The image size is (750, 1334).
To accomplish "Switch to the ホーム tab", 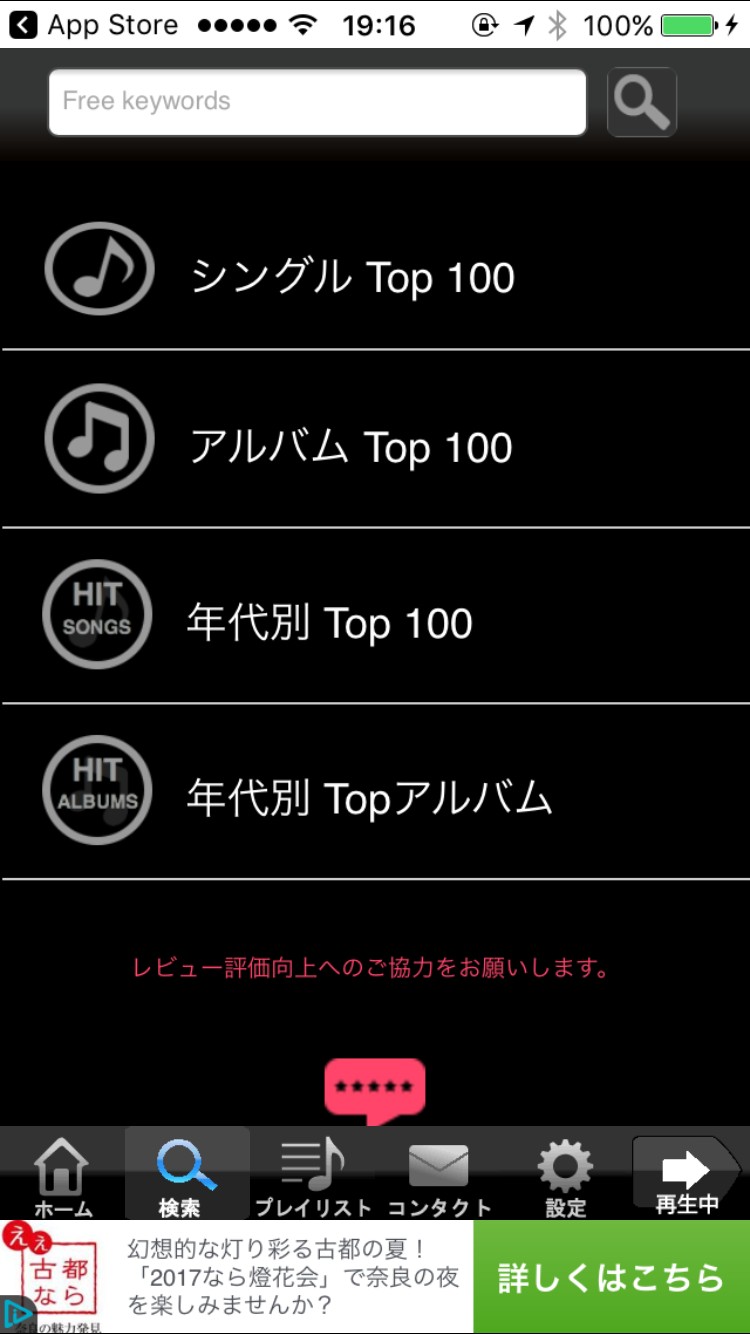I will pyautogui.click(x=62, y=1176).
